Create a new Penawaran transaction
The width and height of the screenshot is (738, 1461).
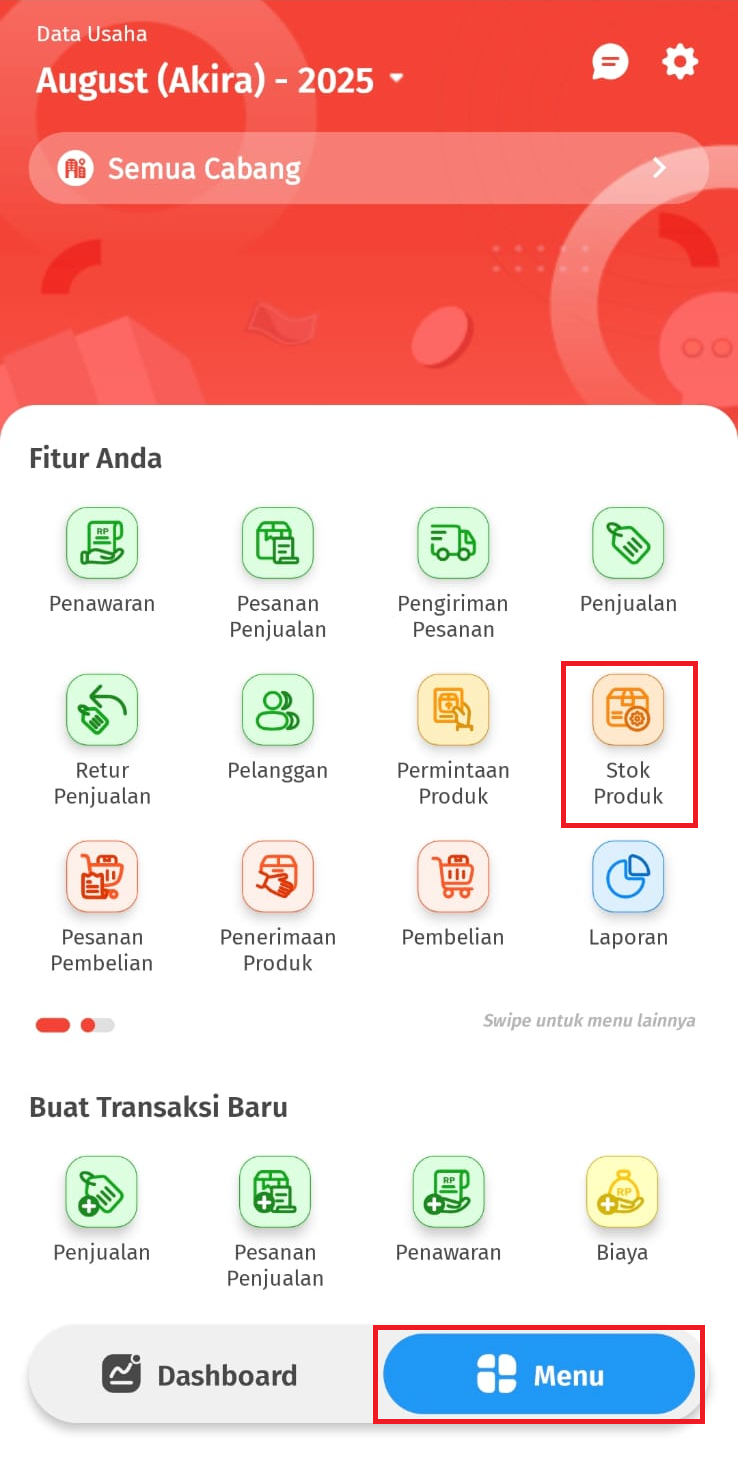[448, 1210]
